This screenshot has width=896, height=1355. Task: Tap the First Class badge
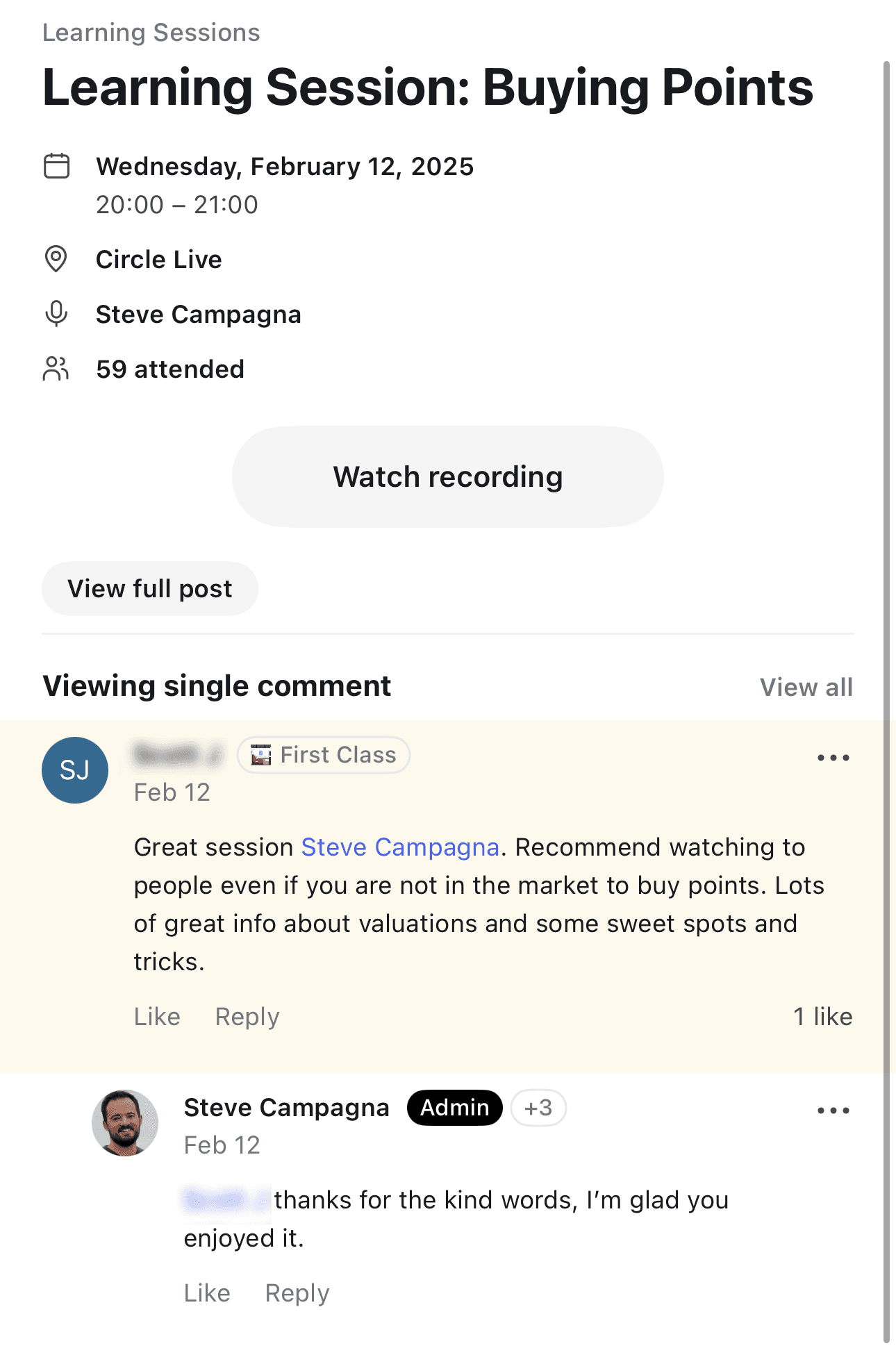[324, 755]
